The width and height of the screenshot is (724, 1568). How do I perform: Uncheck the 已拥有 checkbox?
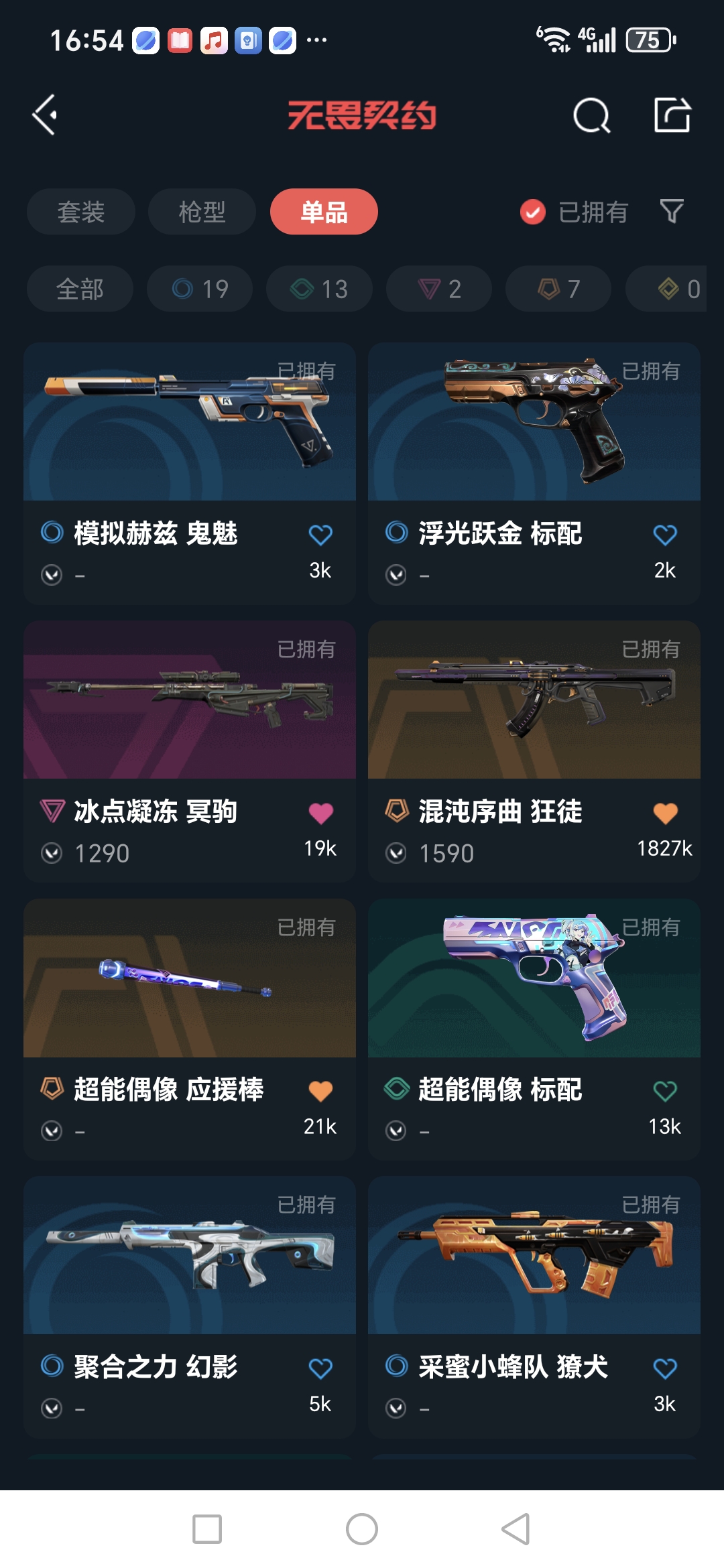pyautogui.click(x=533, y=212)
